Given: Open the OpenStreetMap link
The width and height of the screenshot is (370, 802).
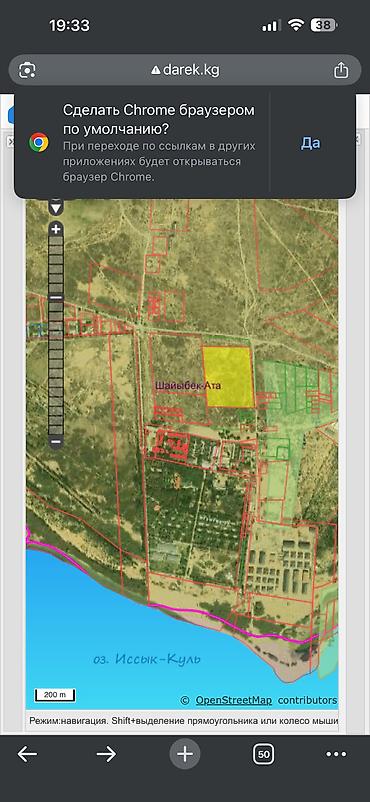Looking at the screenshot, I should 233,700.
